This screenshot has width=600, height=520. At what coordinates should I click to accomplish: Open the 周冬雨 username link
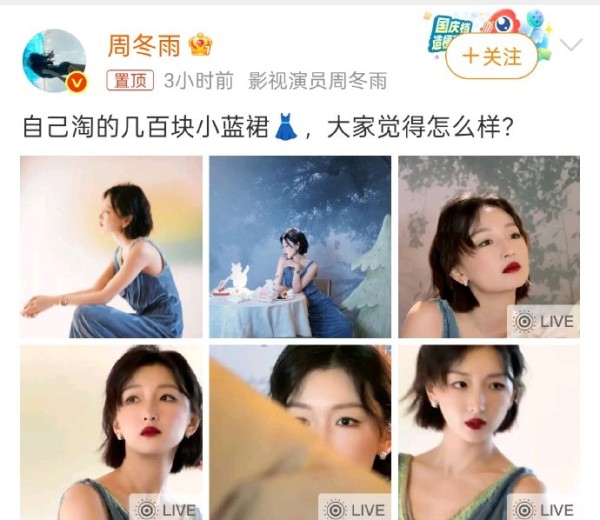(145, 44)
